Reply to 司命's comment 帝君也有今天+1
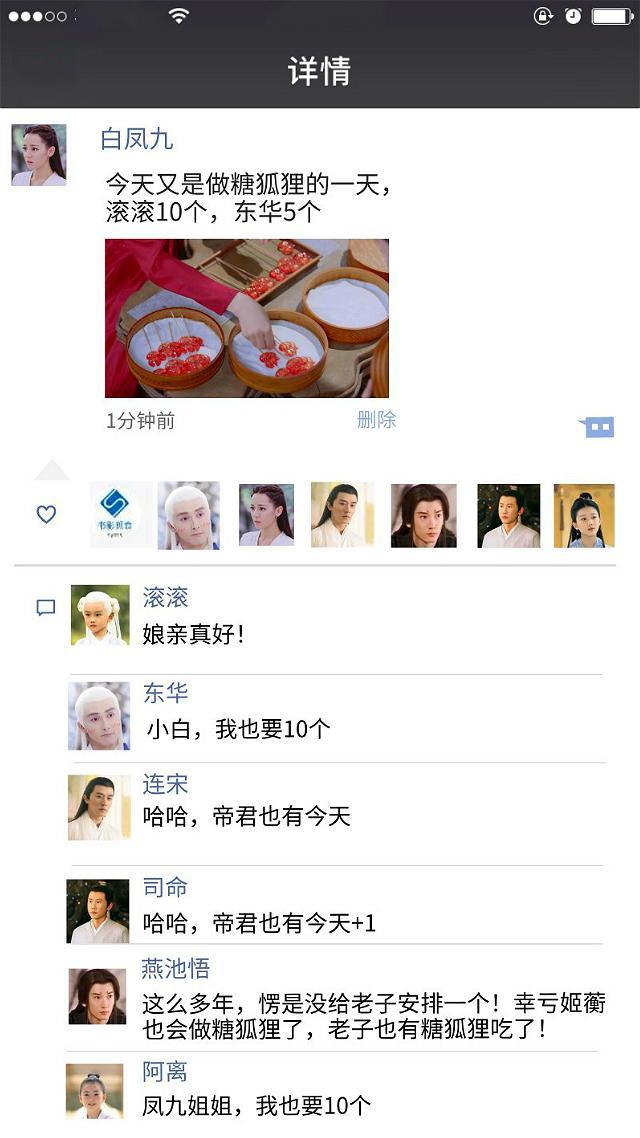Screen dimensions: 640x1138 pyautogui.click(x=259, y=923)
